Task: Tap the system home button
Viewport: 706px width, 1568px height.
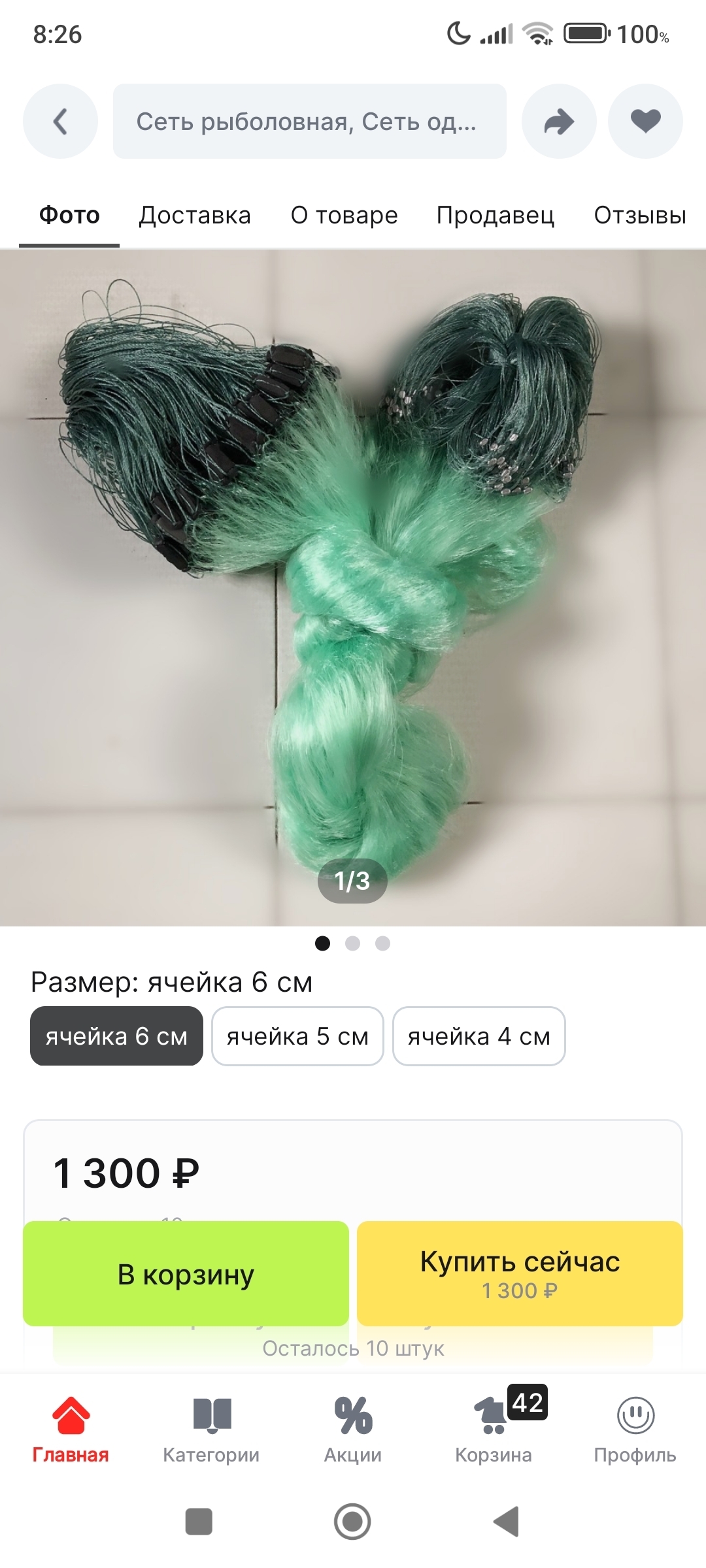Action: 352,1522
